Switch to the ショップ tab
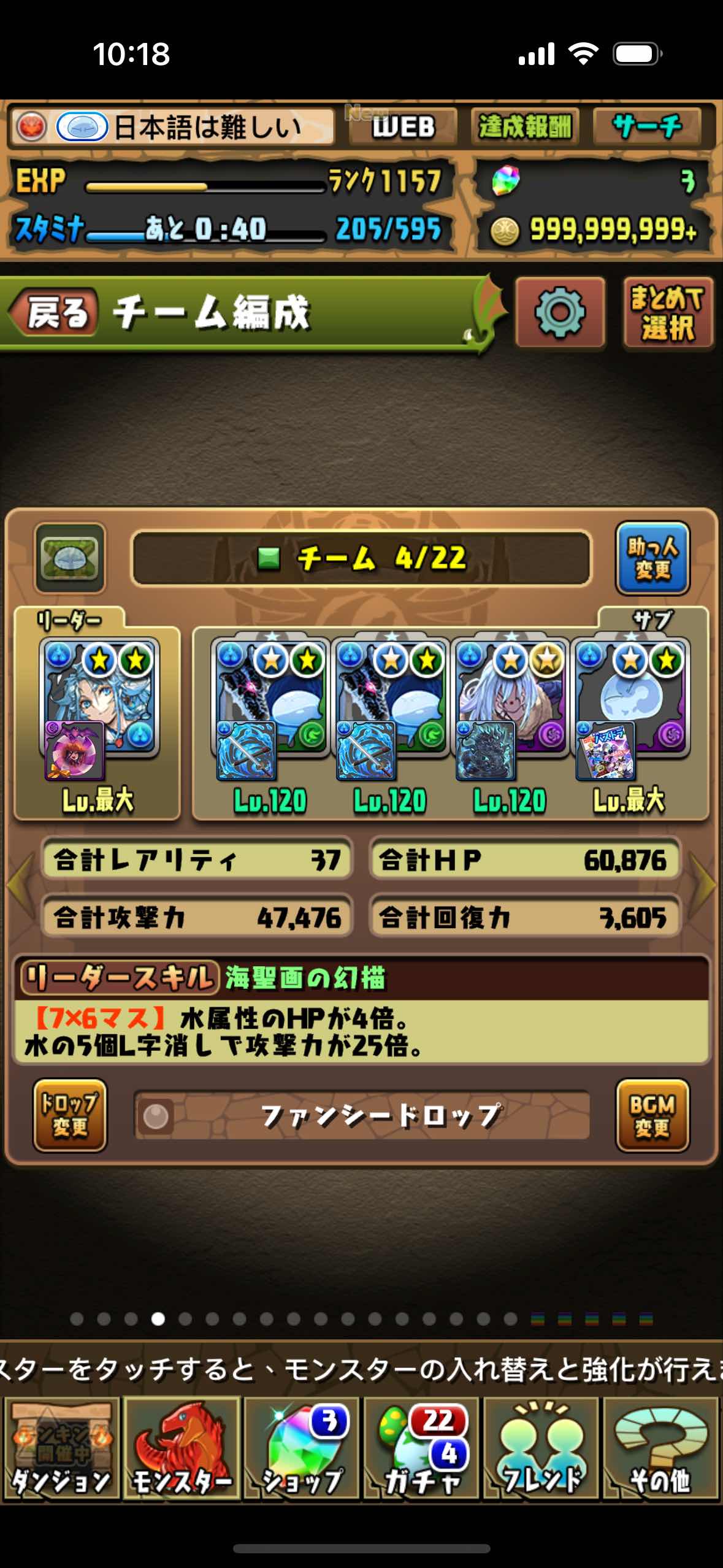Image resolution: width=723 pixels, height=1568 pixels. click(302, 1449)
